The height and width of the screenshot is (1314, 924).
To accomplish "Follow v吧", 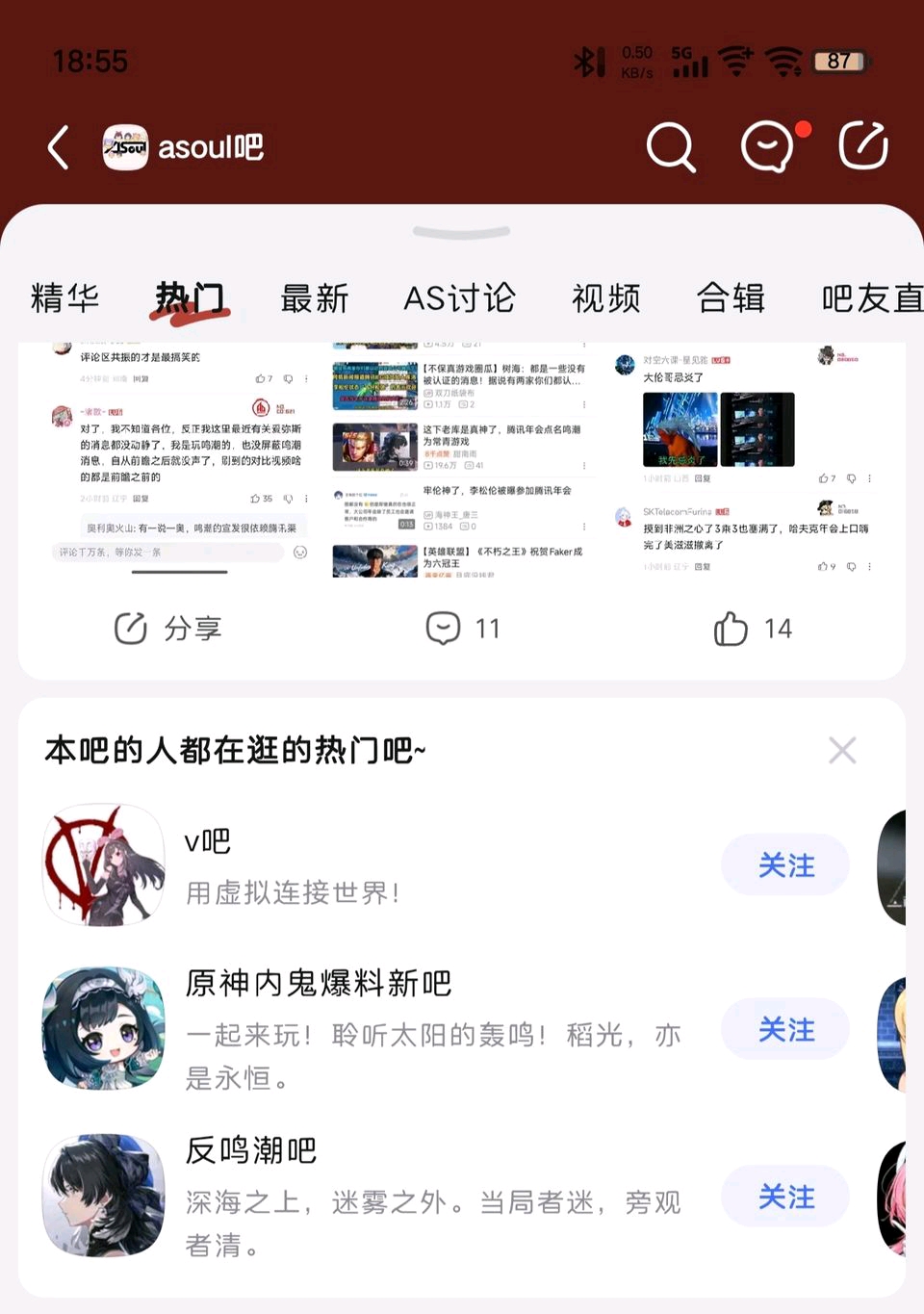I will click(x=785, y=864).
